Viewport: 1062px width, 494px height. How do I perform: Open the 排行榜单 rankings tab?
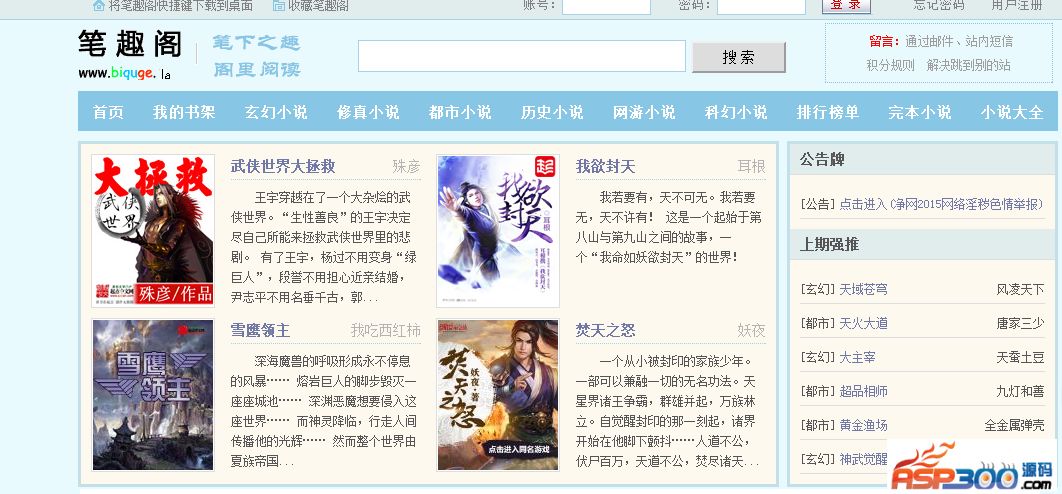[828, 112]
